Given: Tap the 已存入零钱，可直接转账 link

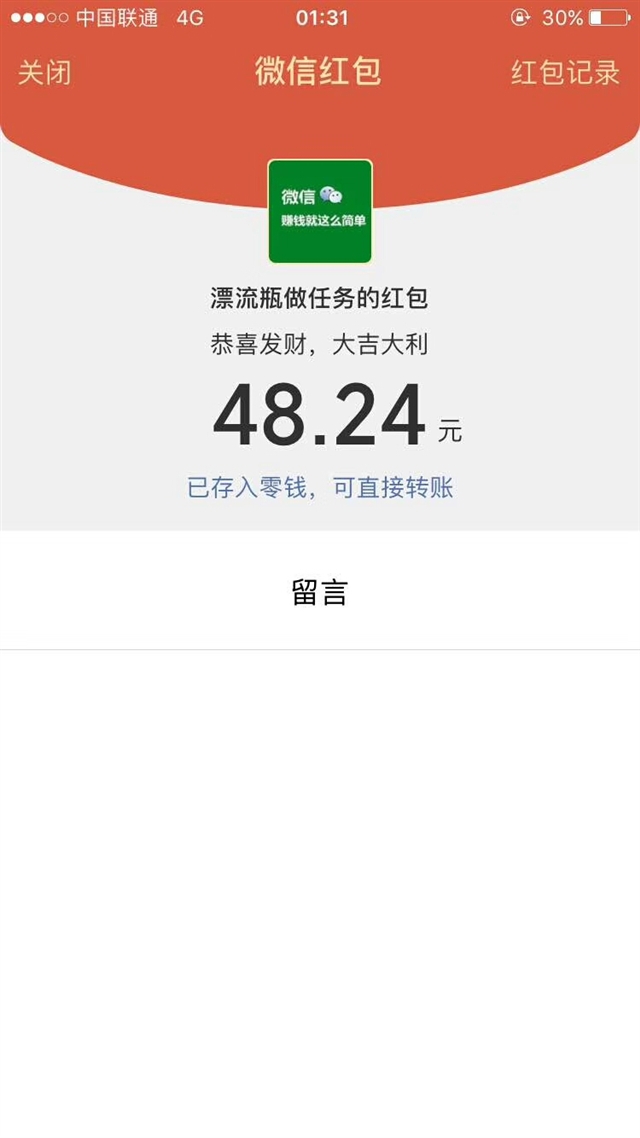Looking at the screenshot, I should [x=320, y=488].
